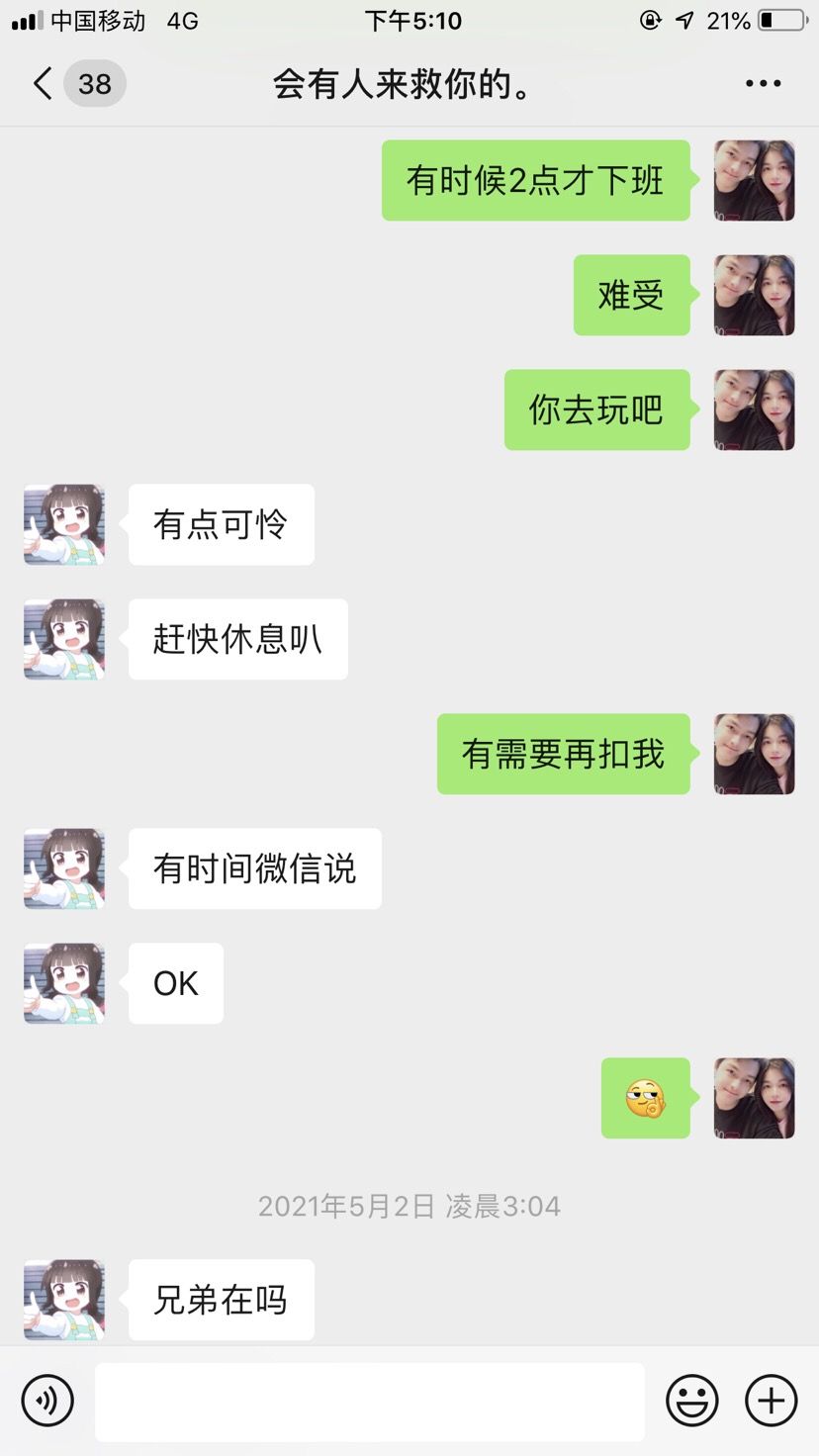Open my avatar beside 有时候2点才下班
Viewport: 819px width, 1456px height.
pyautogui.click(x=754, y=180)
